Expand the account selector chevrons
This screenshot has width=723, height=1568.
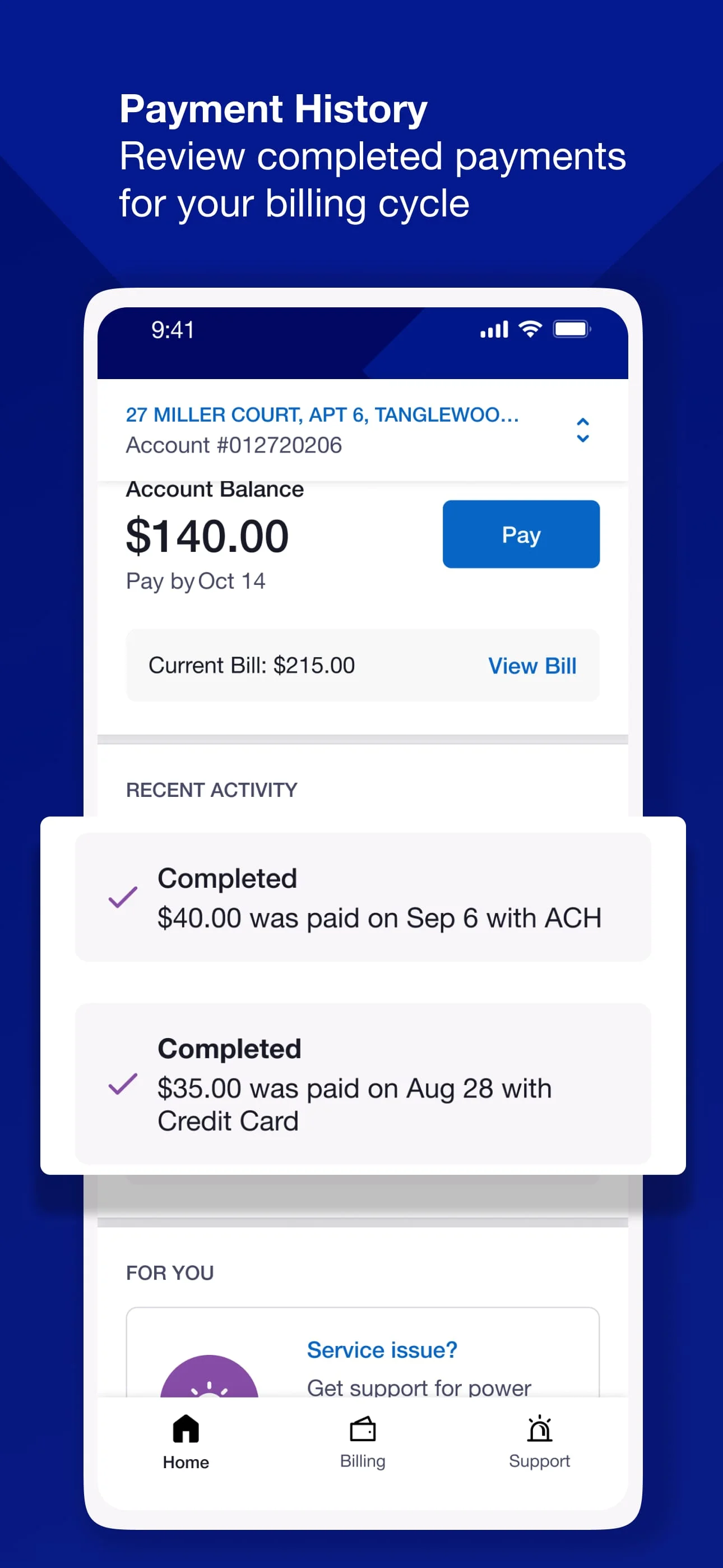tap(582, 429)
